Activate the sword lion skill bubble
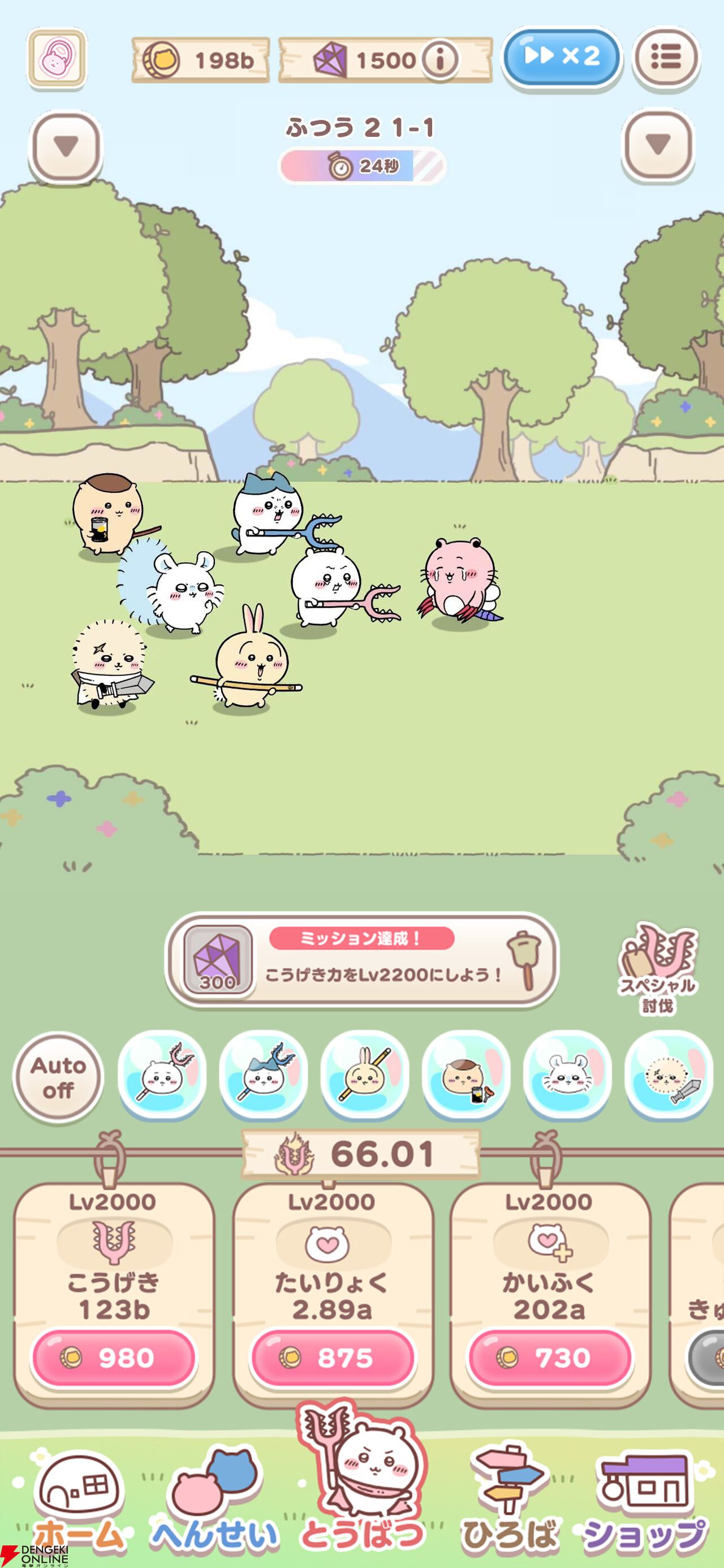 pyautogui.click(x=668, y=1075)
